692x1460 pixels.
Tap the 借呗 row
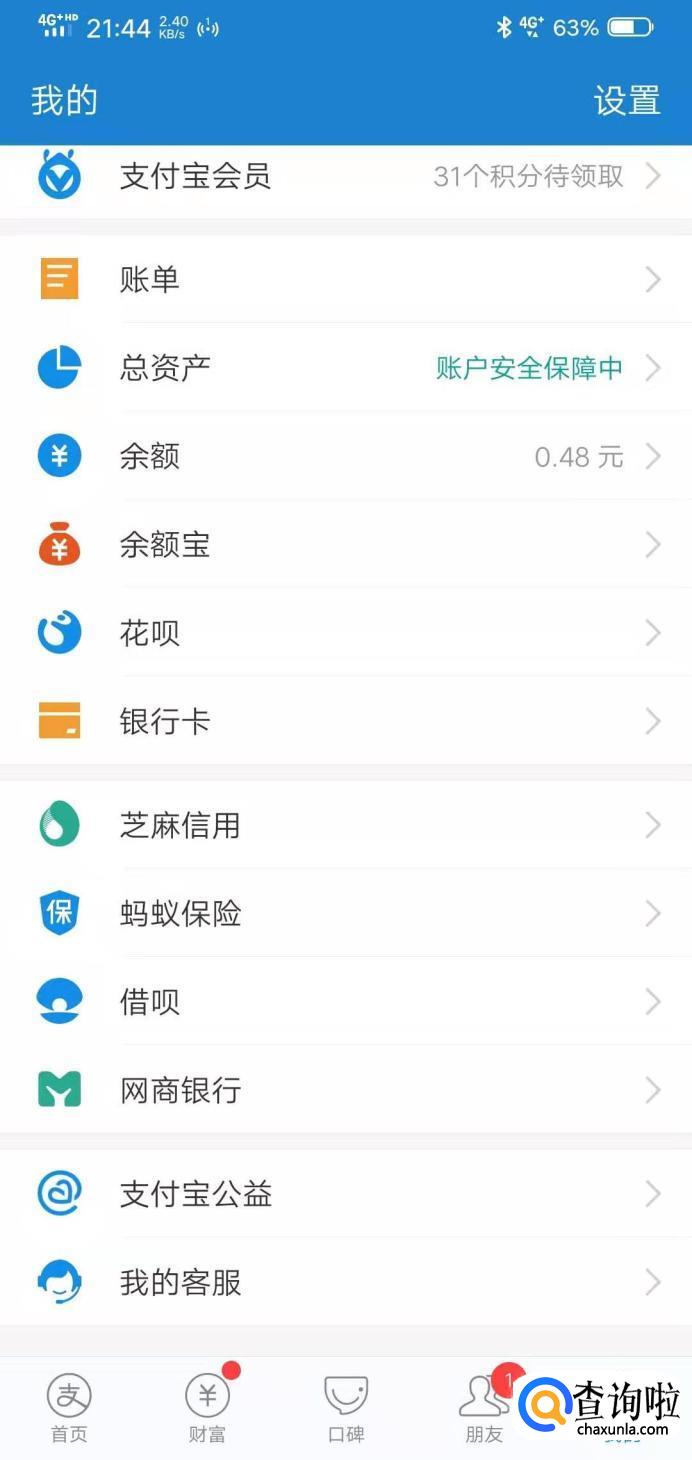(346, 1001)
